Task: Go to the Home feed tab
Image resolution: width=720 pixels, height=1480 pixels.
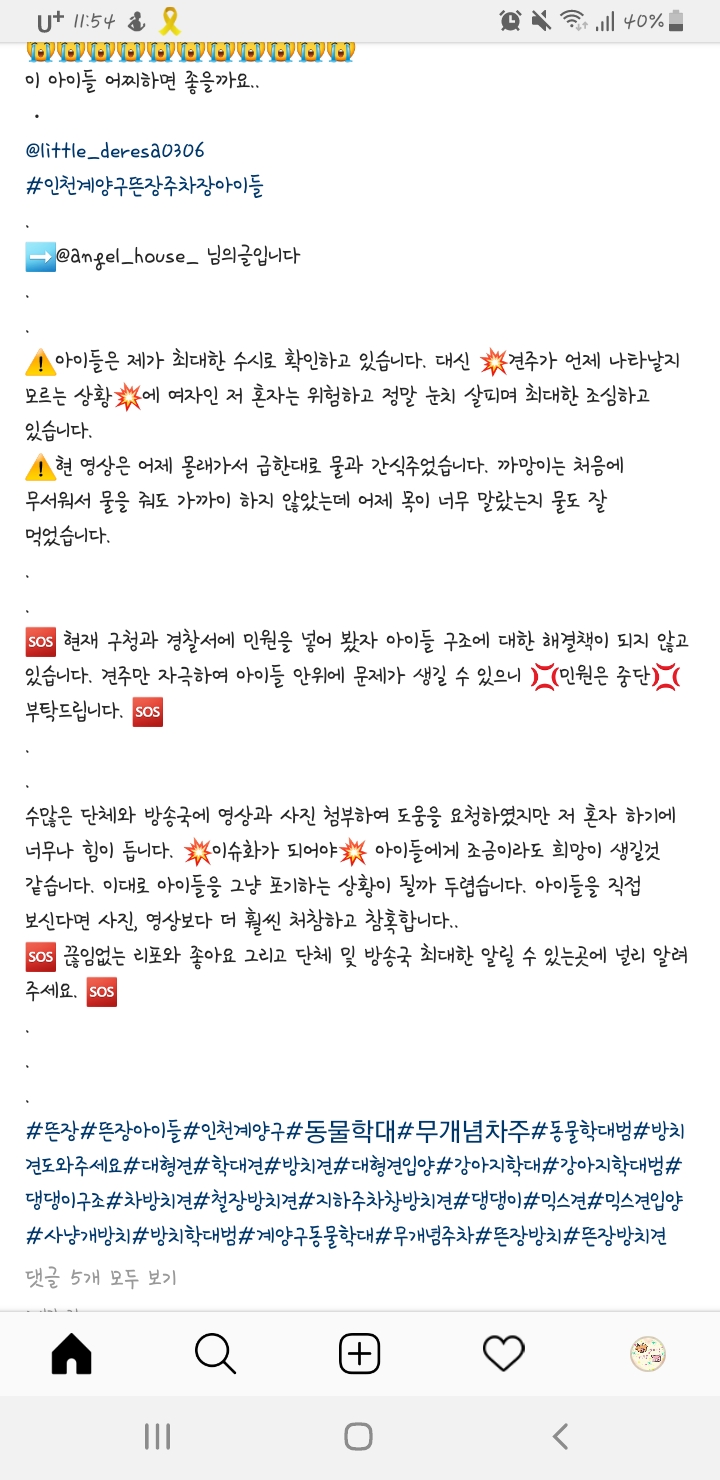Action: tap(71, 1354)
